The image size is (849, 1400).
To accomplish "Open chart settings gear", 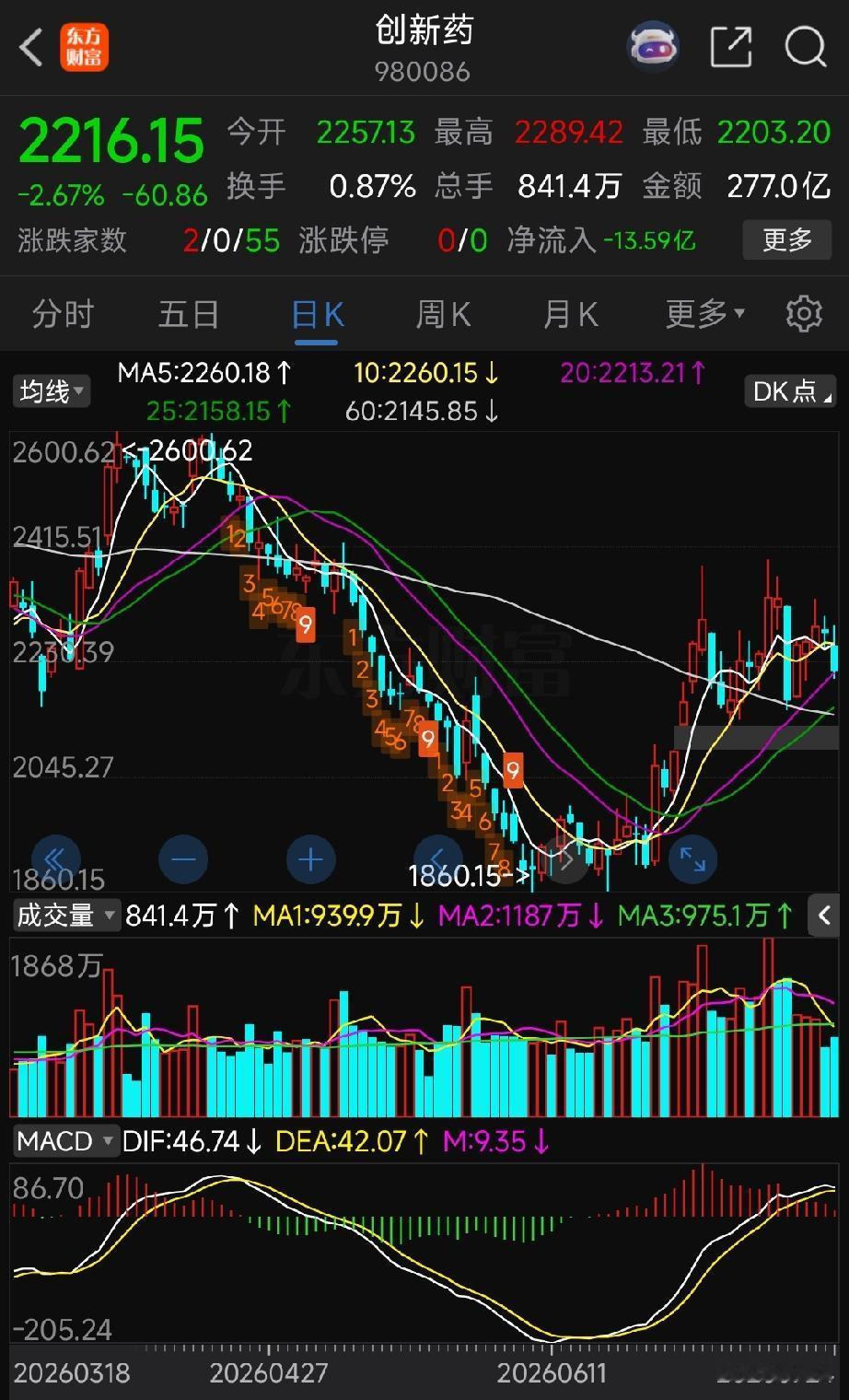I will (x=804, y=314).
